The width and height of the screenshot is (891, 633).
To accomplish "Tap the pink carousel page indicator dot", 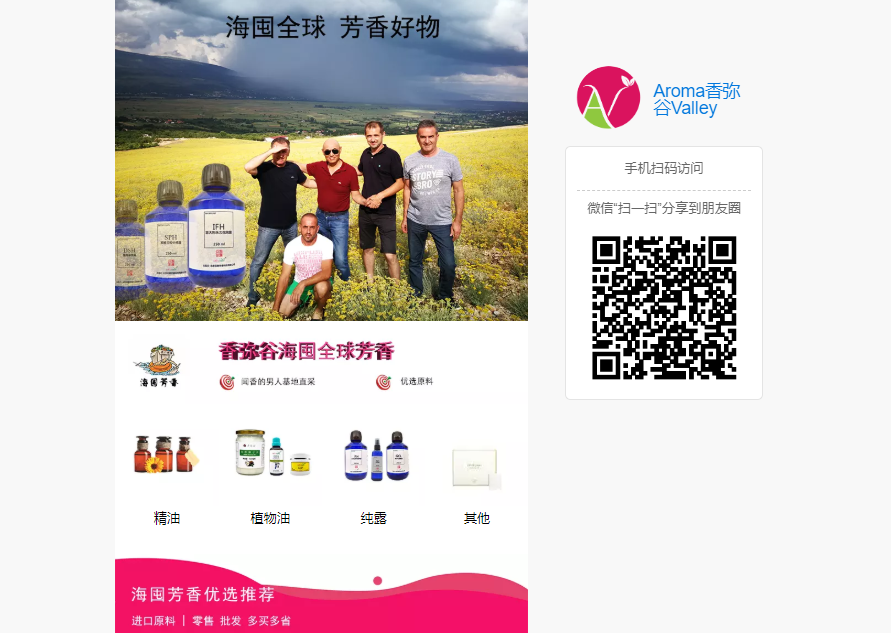I will click(377, 580).
